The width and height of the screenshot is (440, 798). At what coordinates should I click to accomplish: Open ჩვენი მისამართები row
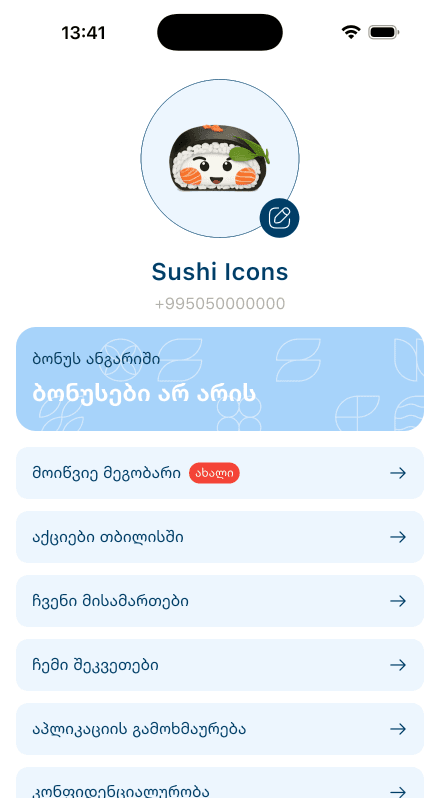(x=220, y=601)
